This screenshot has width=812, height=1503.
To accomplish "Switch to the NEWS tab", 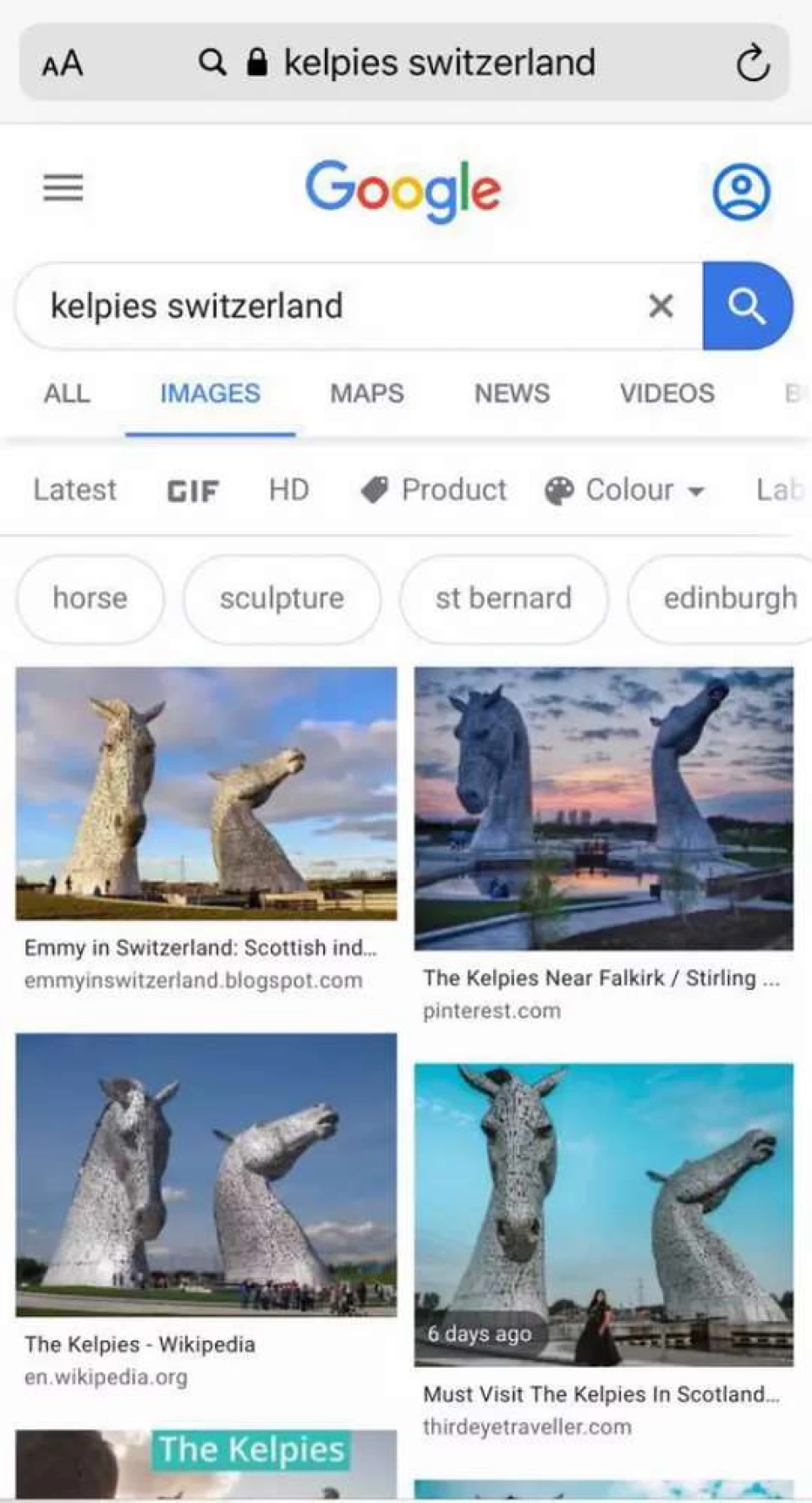I will [x=512, y=394].
